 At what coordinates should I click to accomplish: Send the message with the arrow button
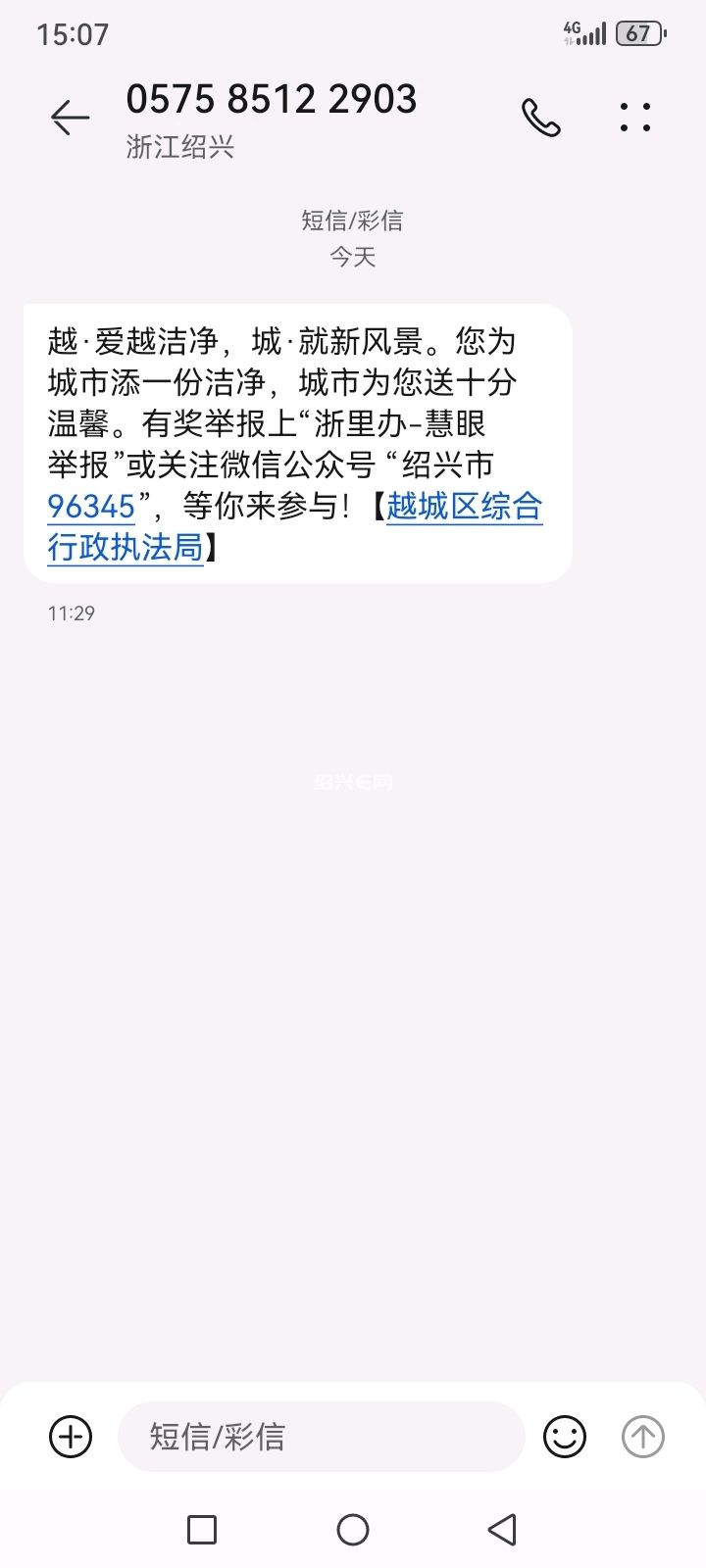pos(643,1437)
